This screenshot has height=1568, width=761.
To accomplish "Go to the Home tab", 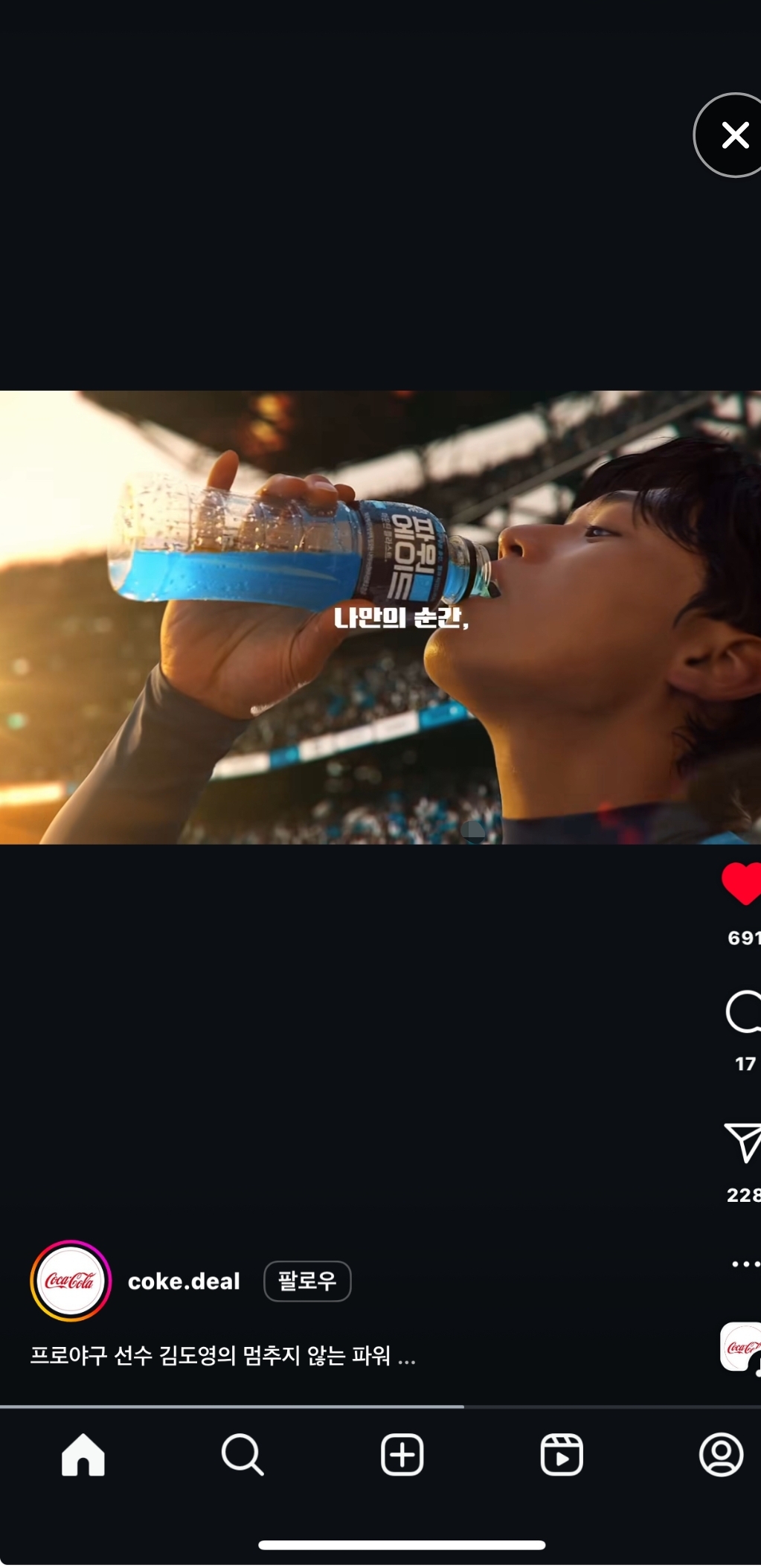I will point(83,1454).
